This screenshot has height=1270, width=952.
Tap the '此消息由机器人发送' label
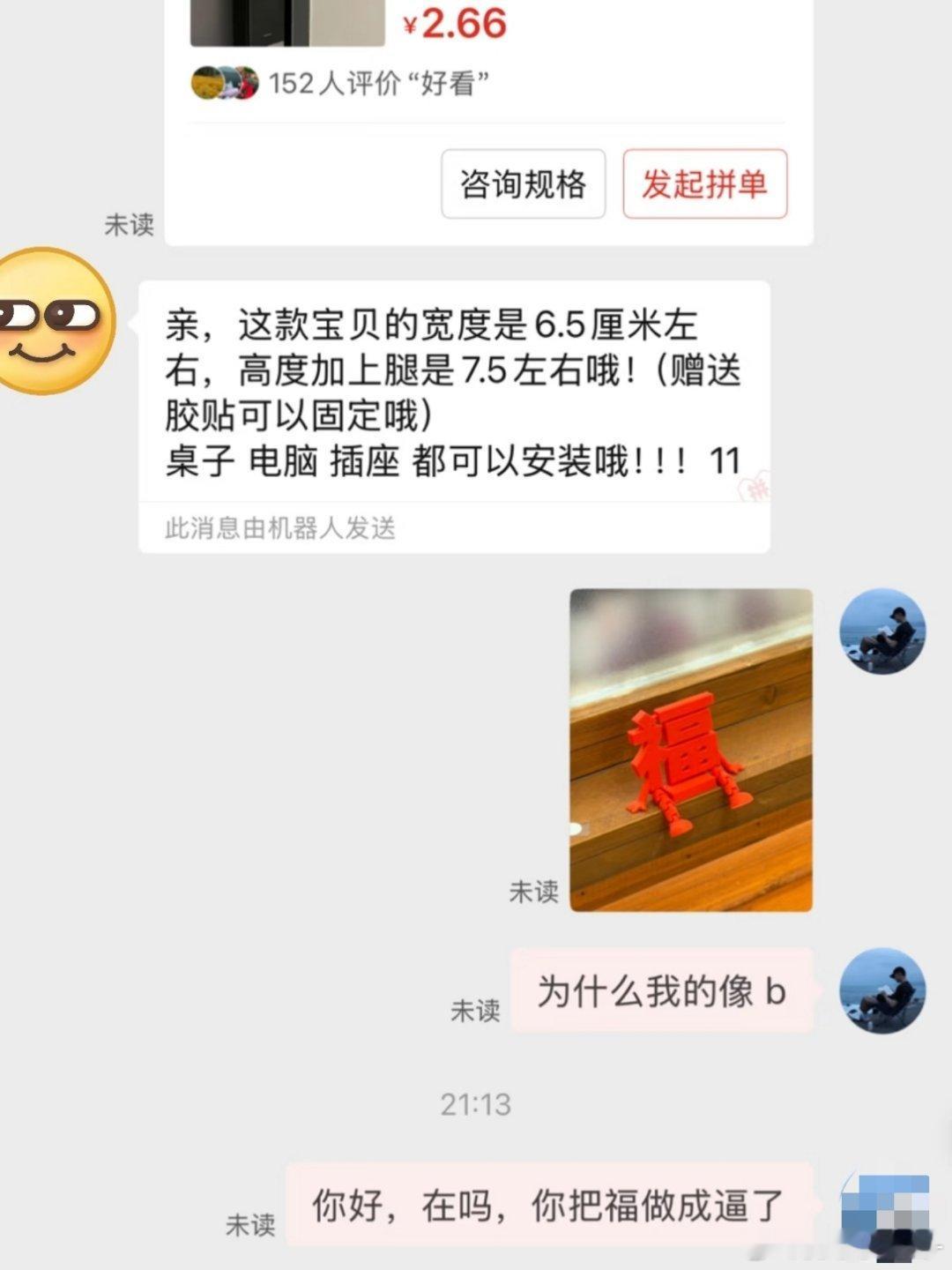[280, 527]
